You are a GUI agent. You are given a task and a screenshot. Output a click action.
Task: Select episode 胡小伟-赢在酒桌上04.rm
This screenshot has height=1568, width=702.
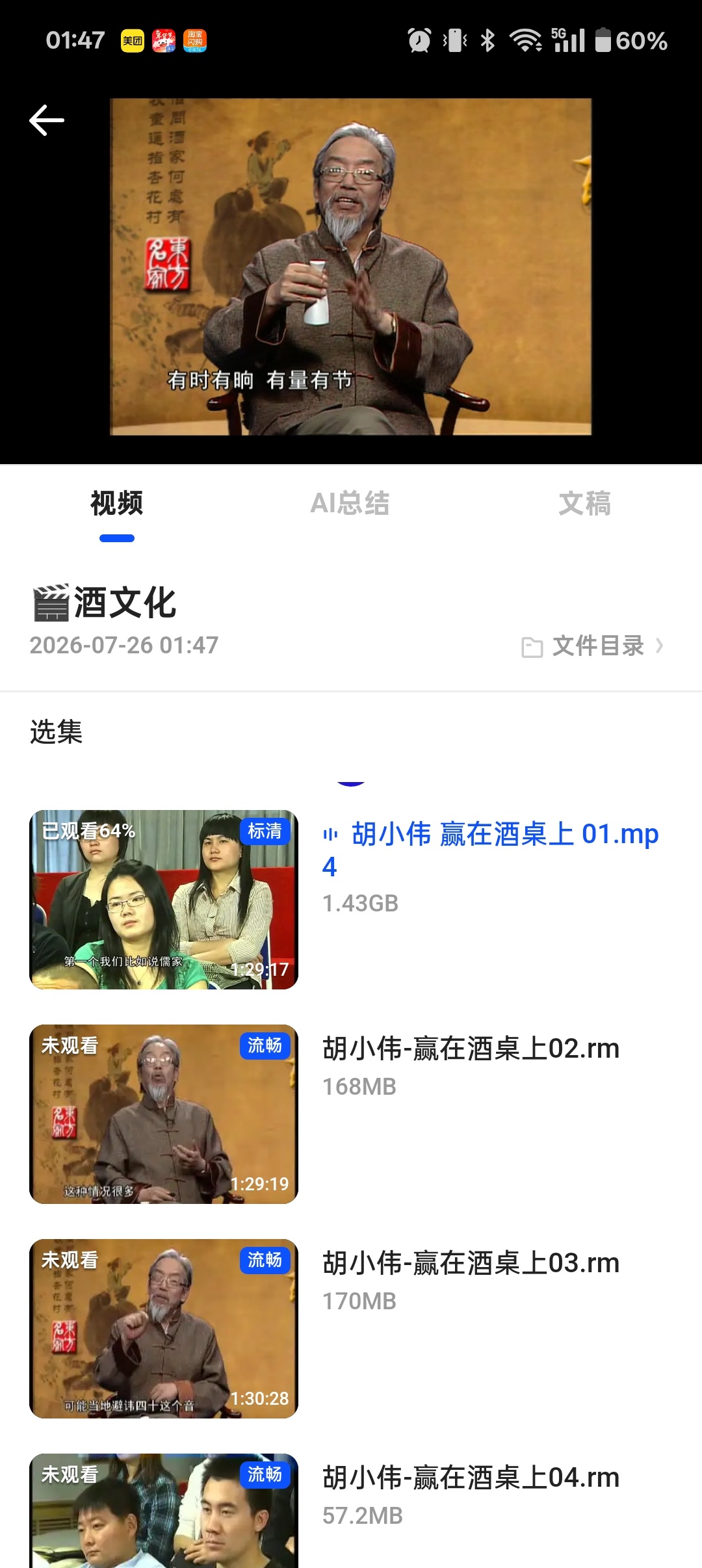tap(351, 1511)
